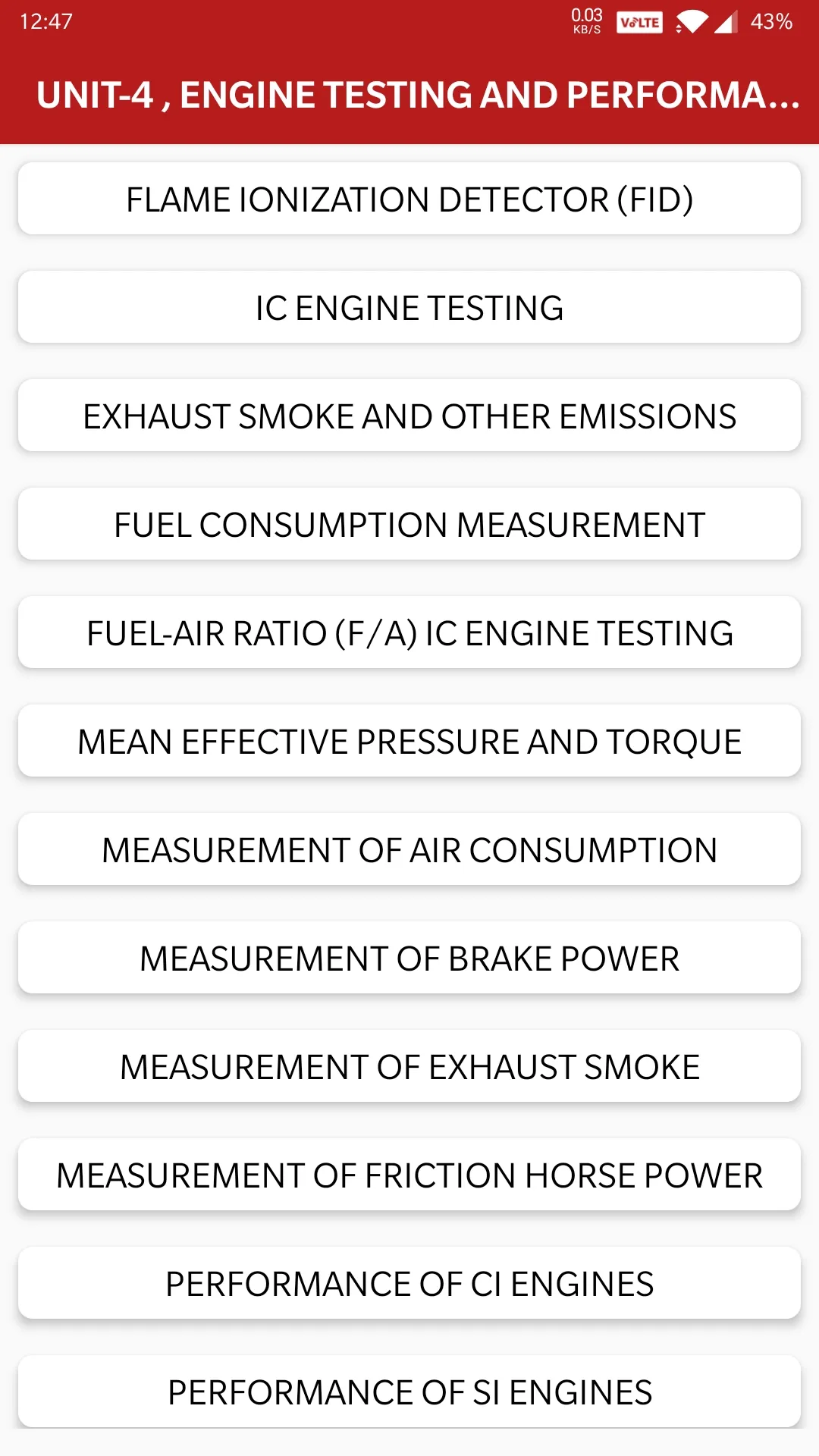Viewport: 819px width, 1456px height.
Task: Open Measurement of Air Consumption
Action: point(409,849)
